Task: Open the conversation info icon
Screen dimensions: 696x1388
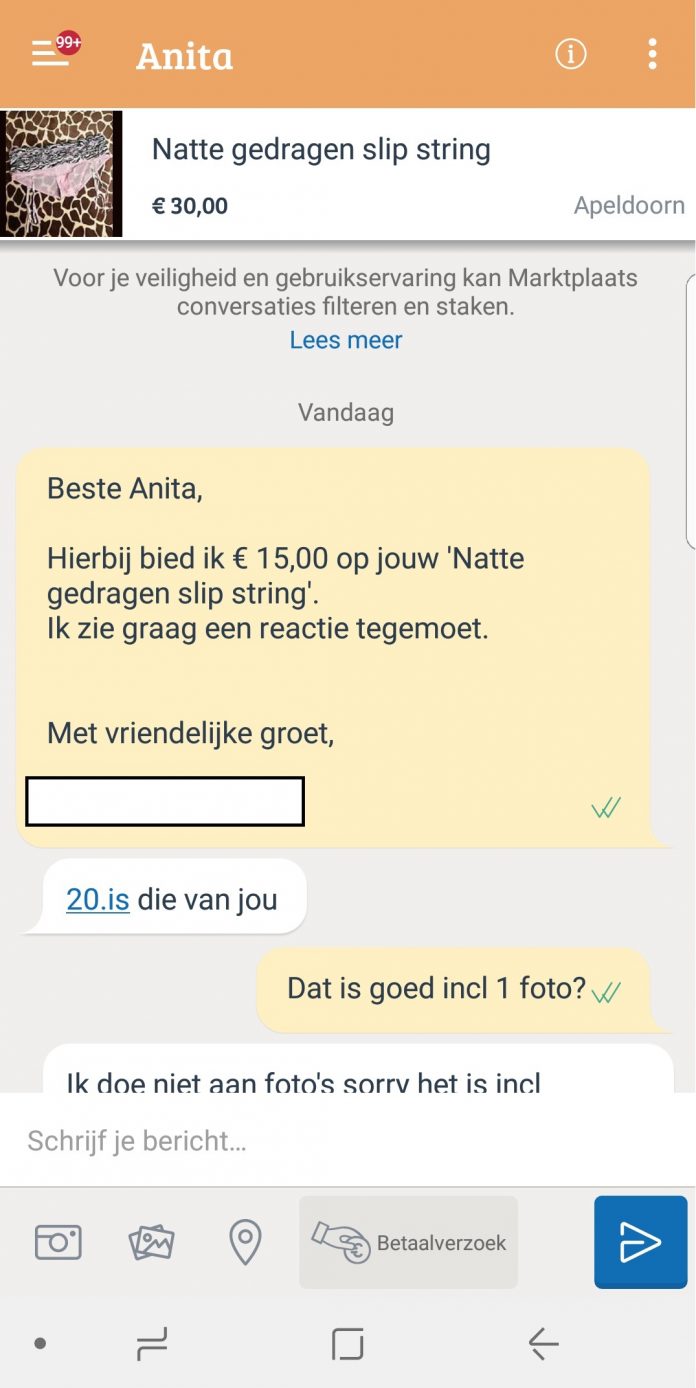Action: (x=571, y=54)
